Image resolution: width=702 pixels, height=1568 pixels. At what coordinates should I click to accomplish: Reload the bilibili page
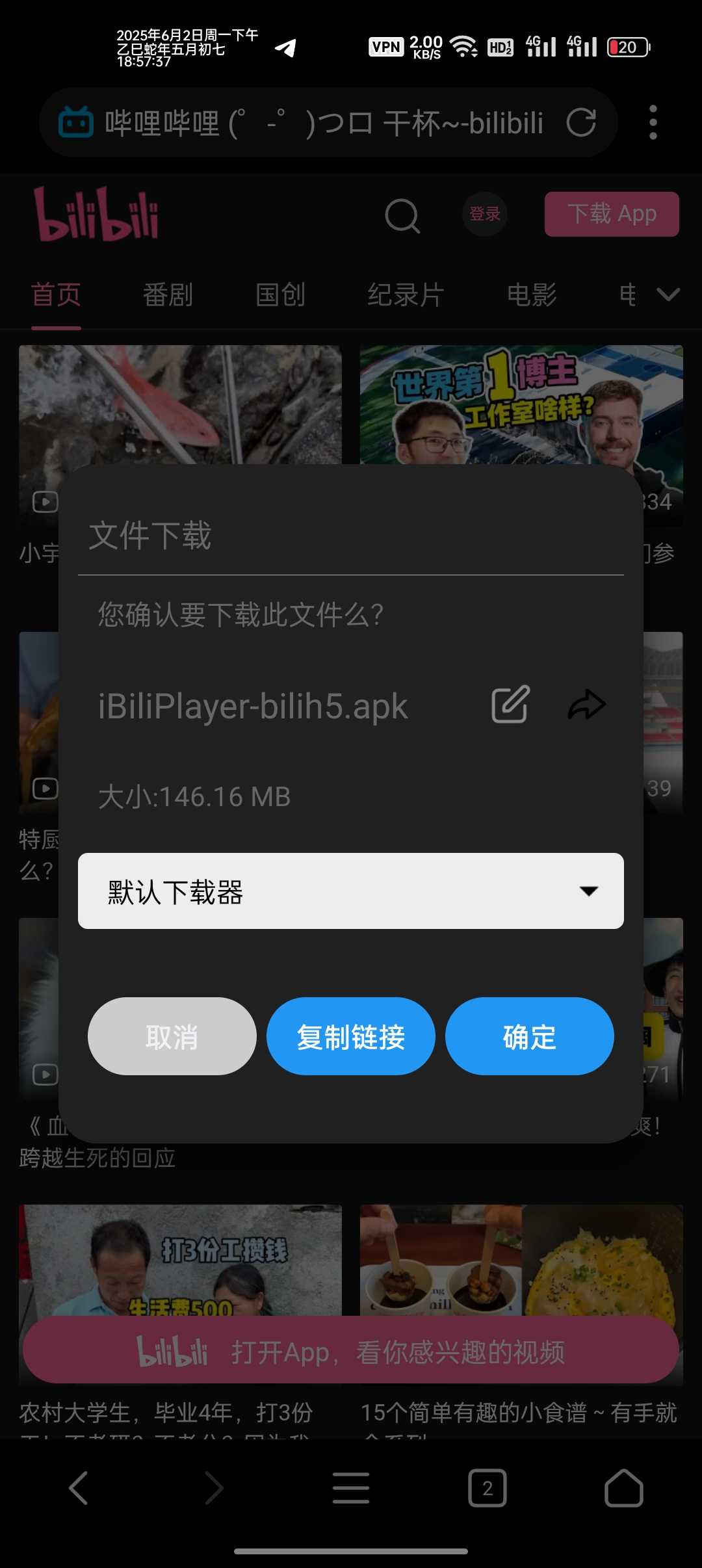tap(581, 122)
